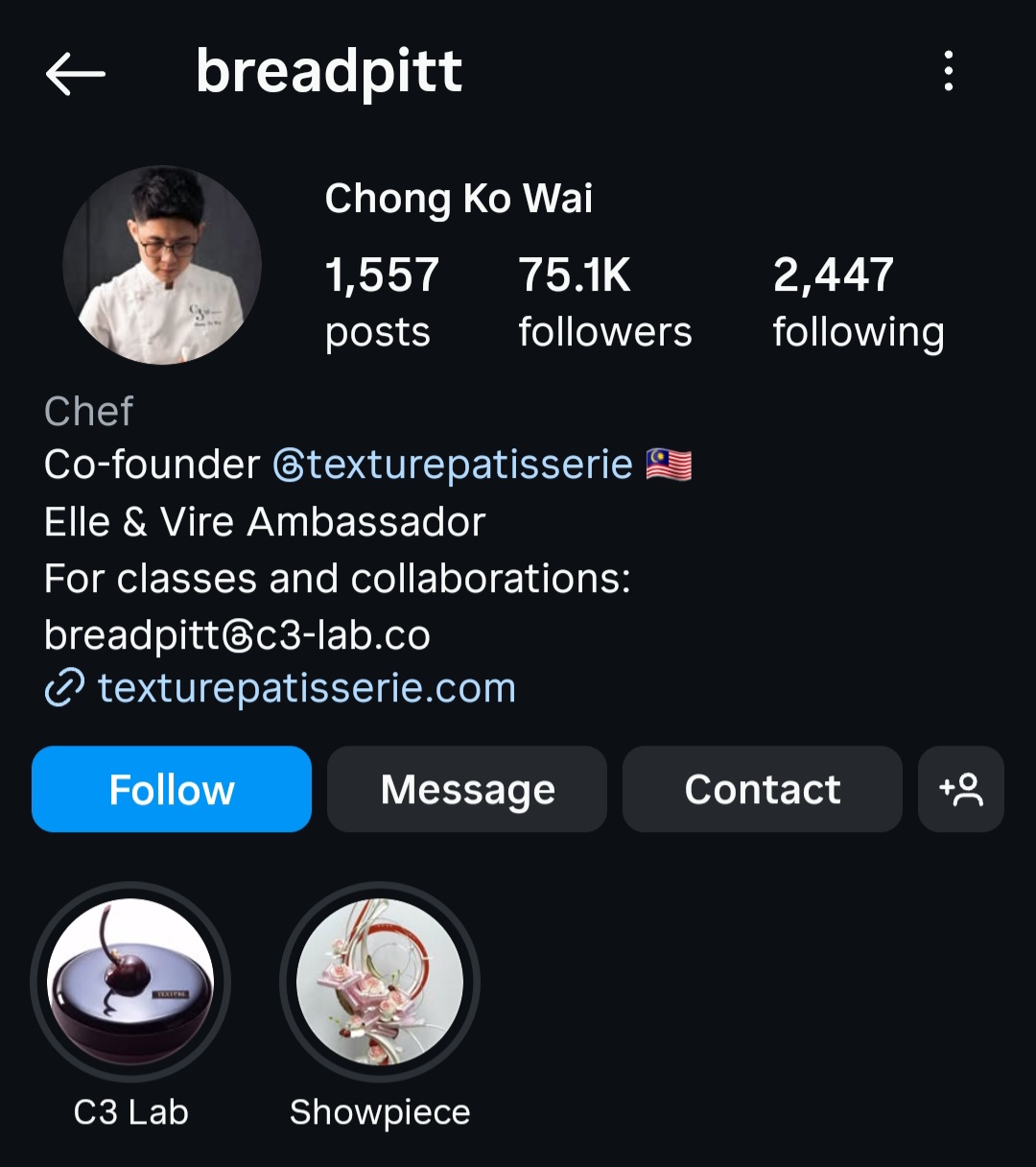
Task: Show suggested accounts with add-person icon
Action: coord(960,789)
